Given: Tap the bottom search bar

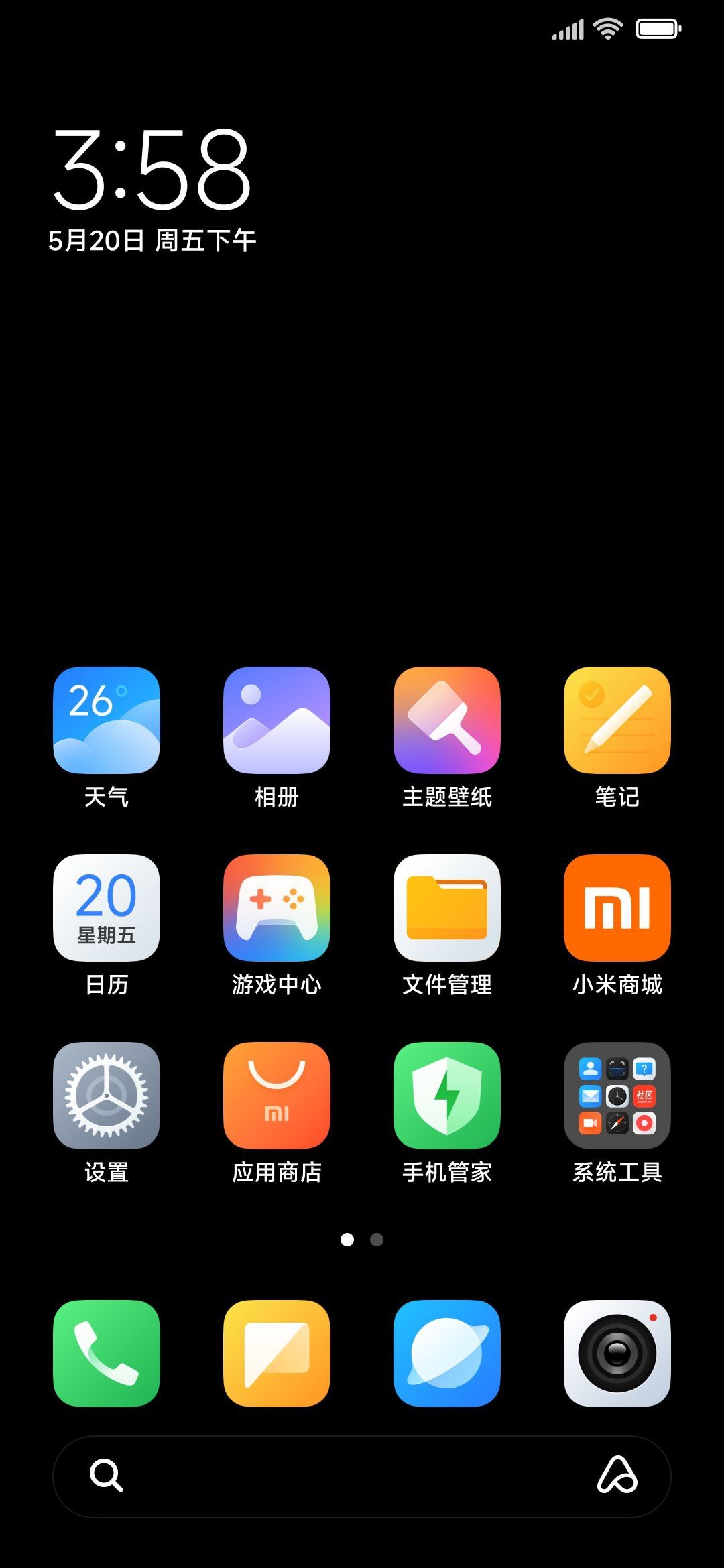Looking at the screenshot, I should [335, 1476].
